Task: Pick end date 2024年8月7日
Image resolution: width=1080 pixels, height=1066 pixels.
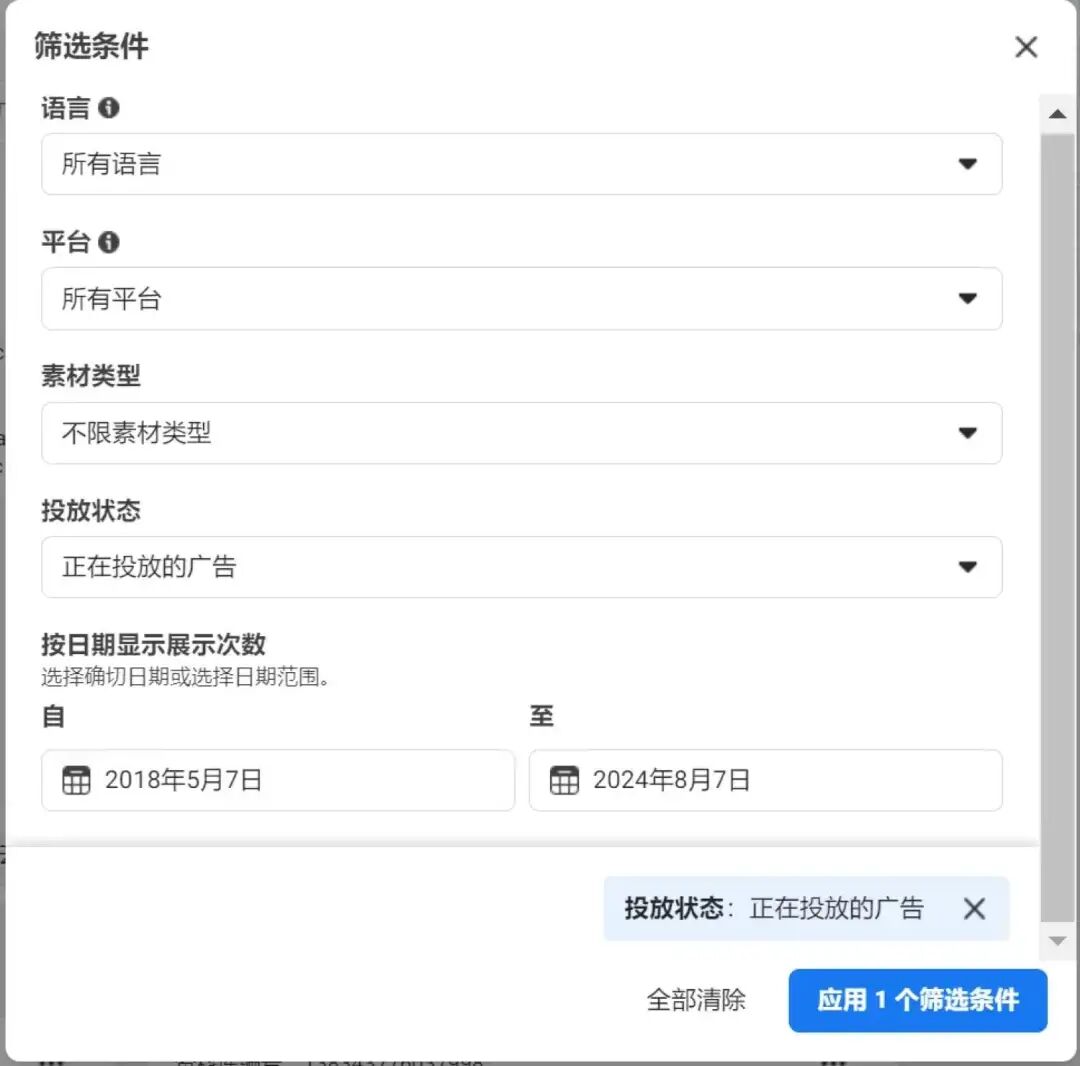Action: point(765,780)
